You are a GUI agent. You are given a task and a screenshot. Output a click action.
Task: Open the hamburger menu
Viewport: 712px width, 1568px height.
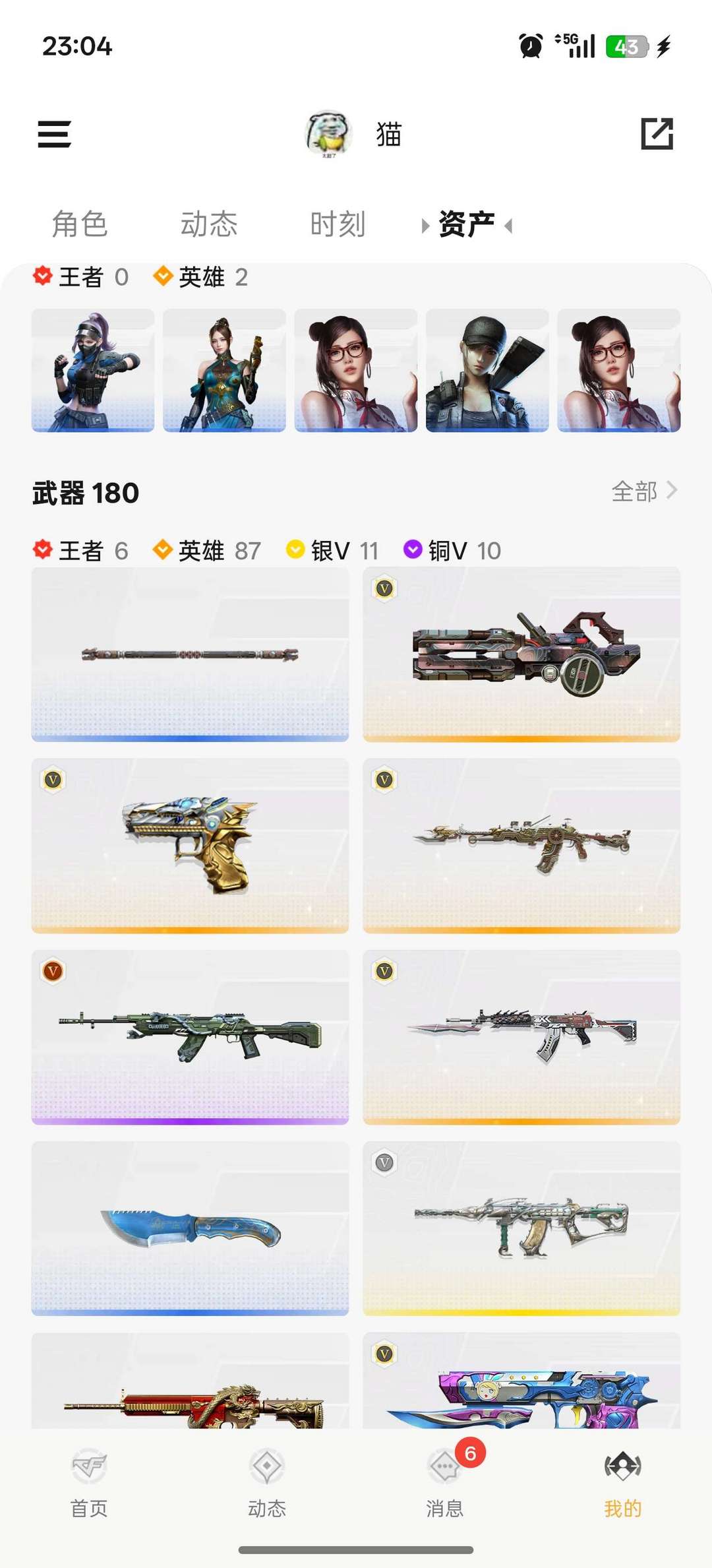coord(54,134)
